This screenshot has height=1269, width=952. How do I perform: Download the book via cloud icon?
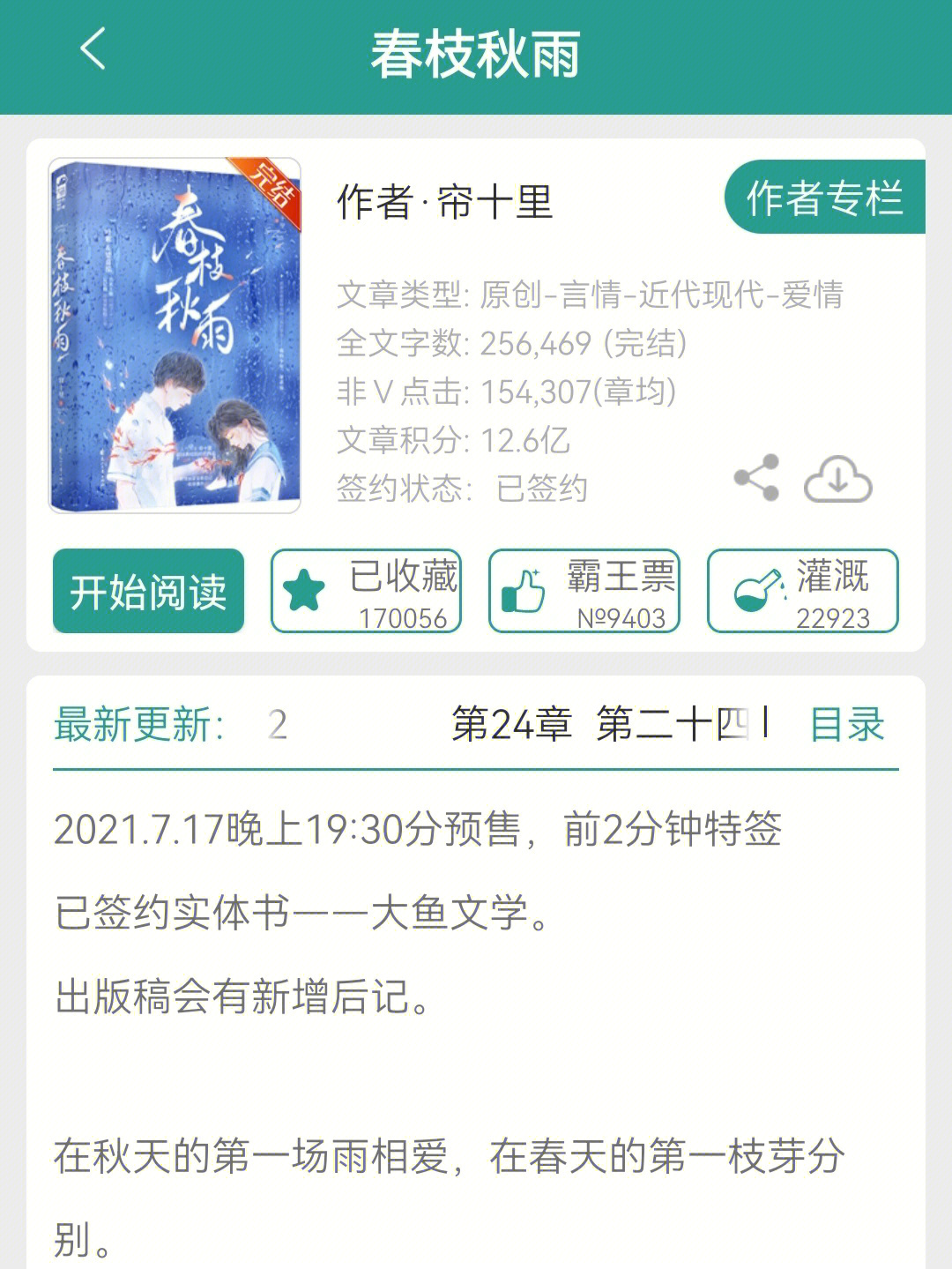click(x=837, y=480)
